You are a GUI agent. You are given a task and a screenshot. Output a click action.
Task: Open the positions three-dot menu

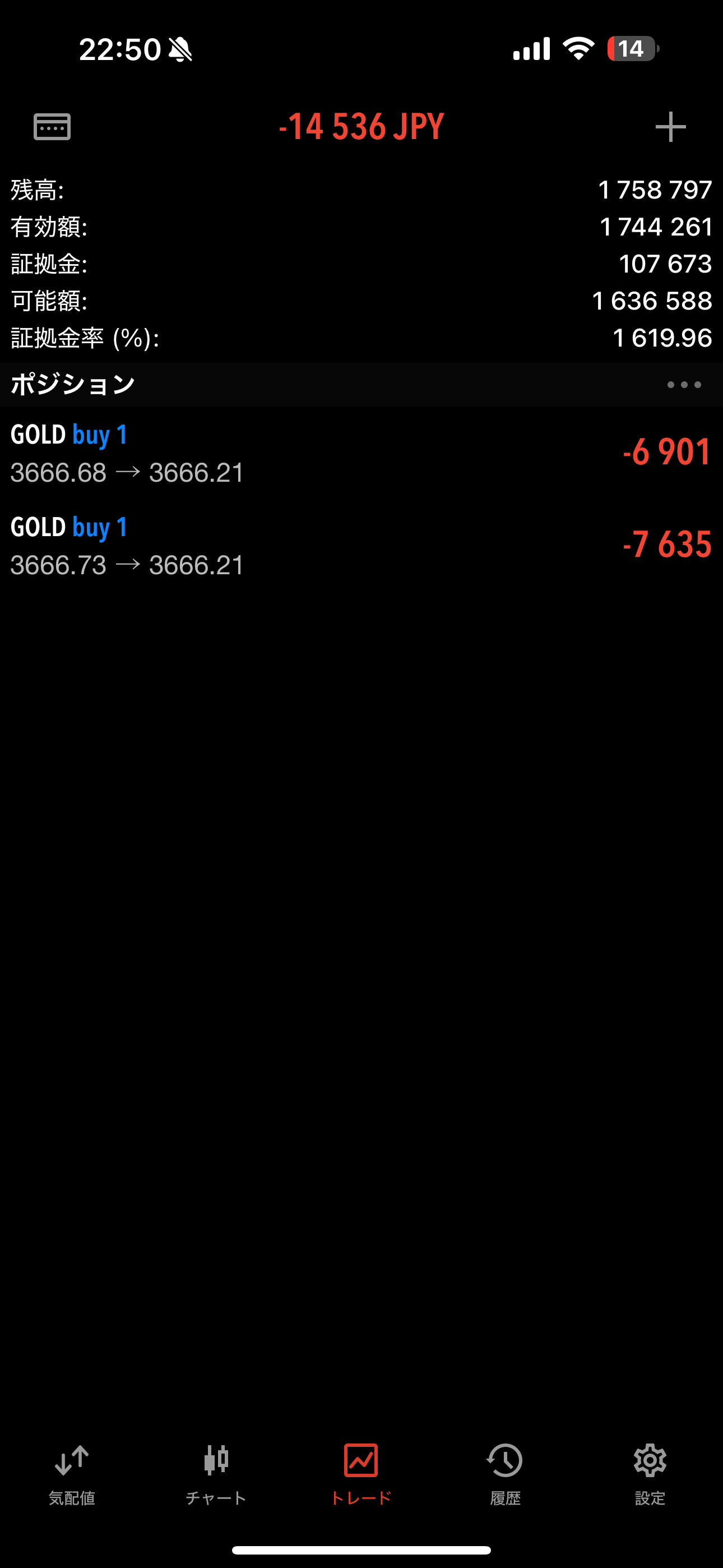pyautogui.click(x=684, y=385)
